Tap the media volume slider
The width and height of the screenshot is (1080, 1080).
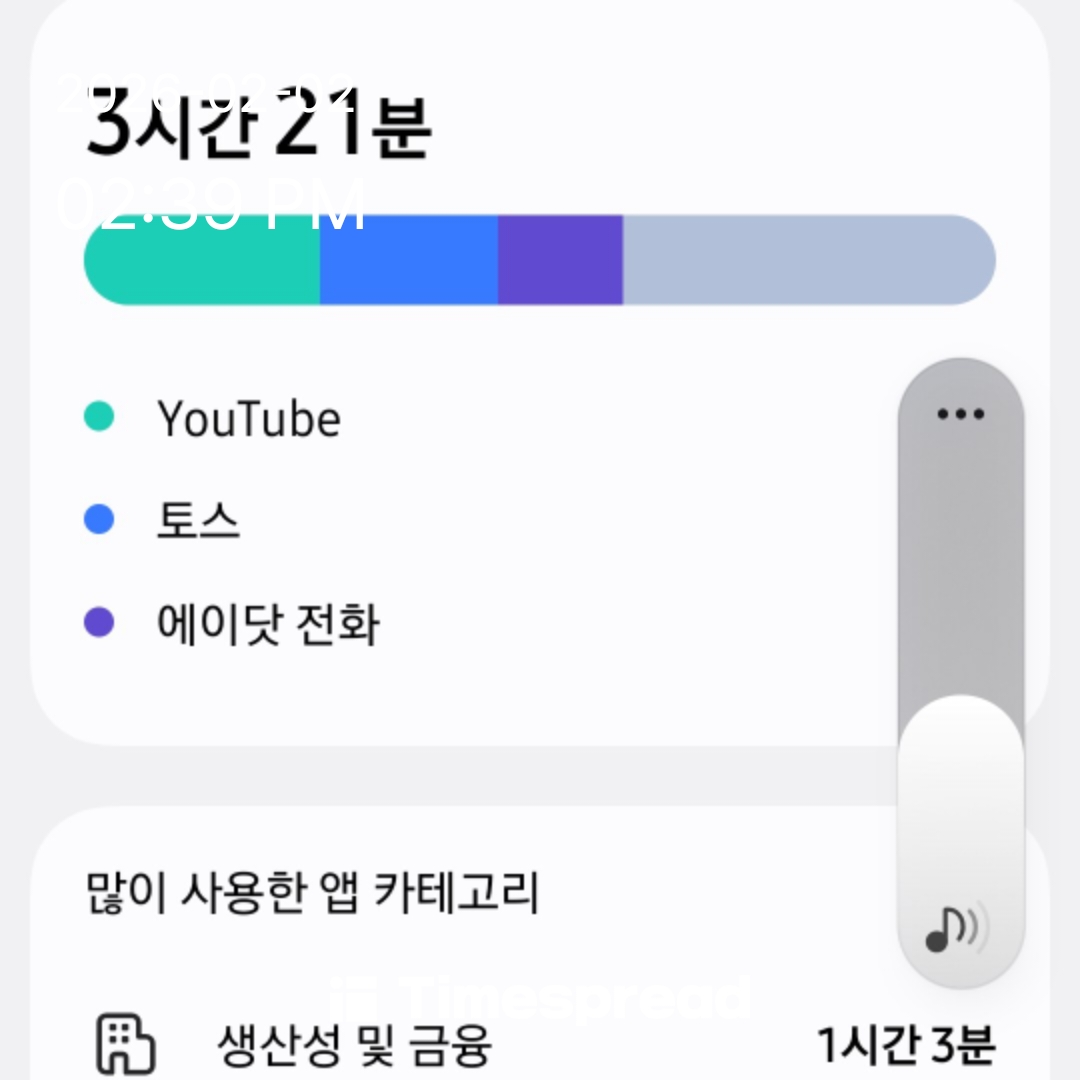(961, 640)
